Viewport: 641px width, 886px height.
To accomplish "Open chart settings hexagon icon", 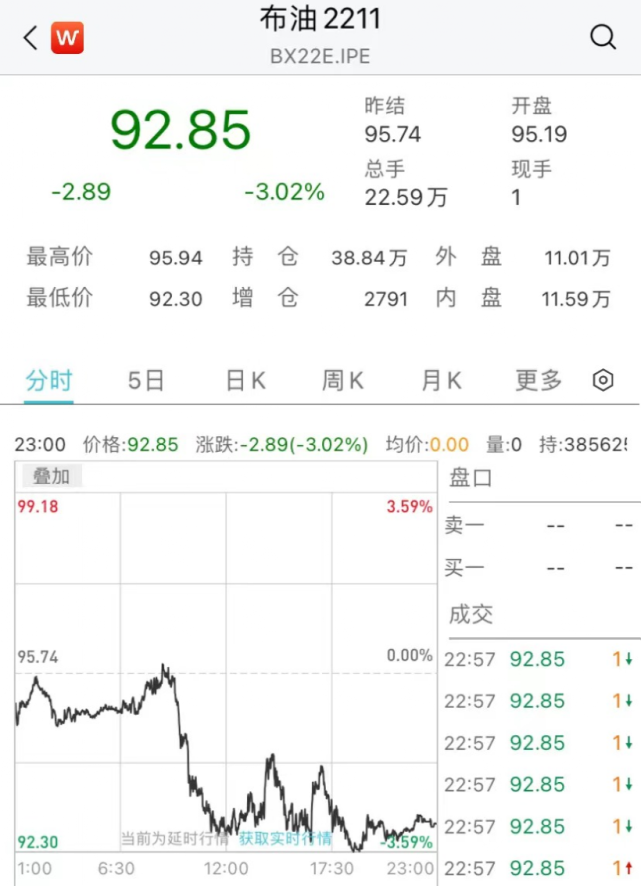I will point(603,380).
